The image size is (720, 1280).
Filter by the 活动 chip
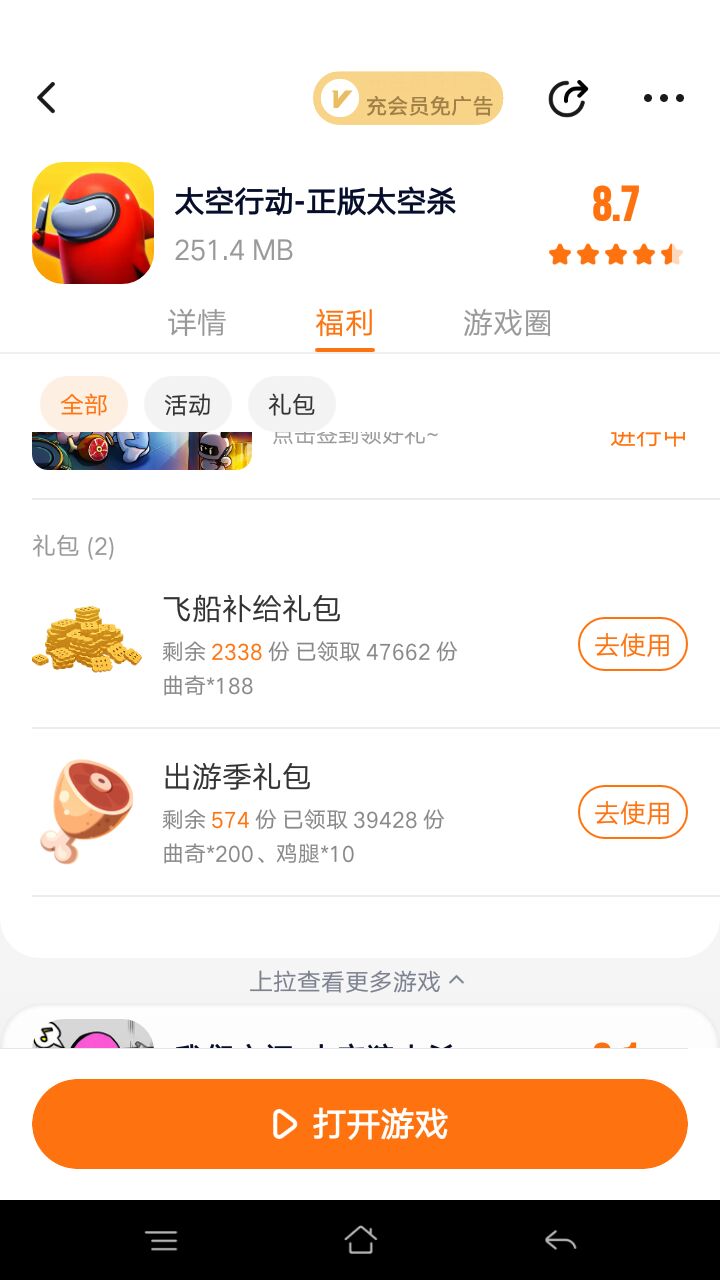(188, 404)
